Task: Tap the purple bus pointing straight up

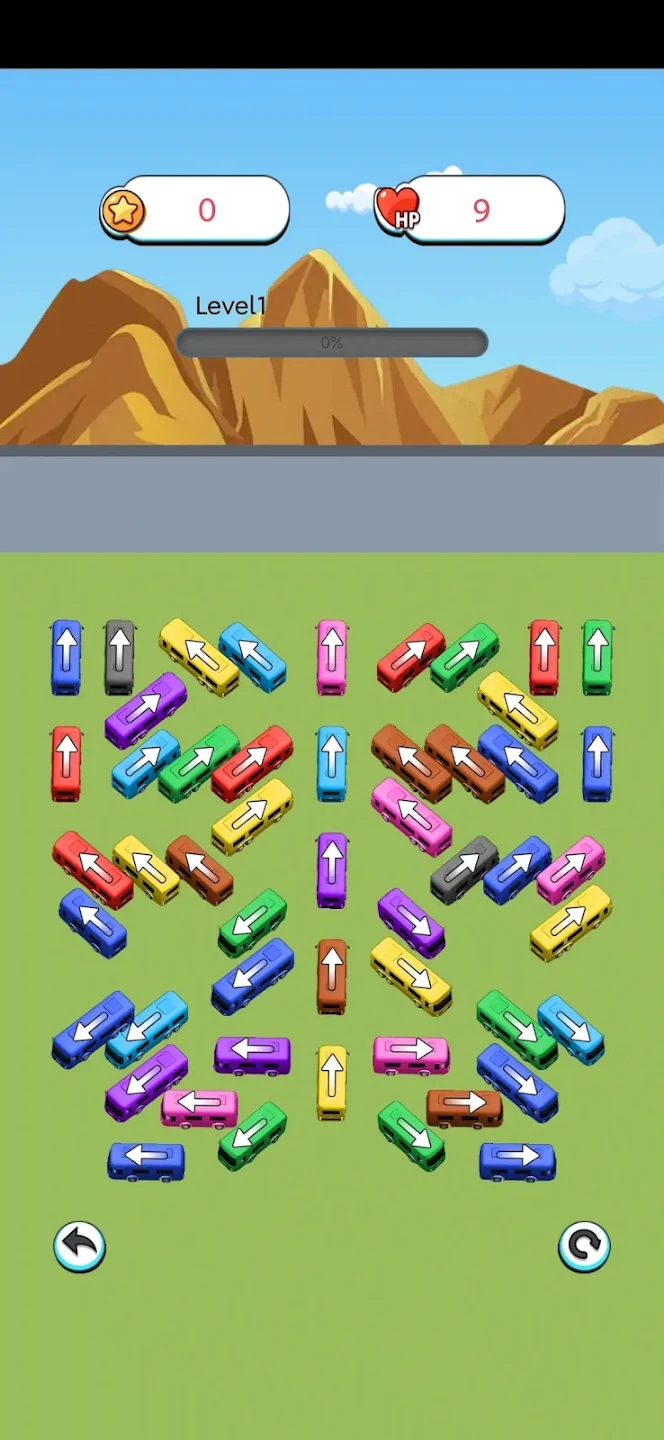Action: coord(332,869)
